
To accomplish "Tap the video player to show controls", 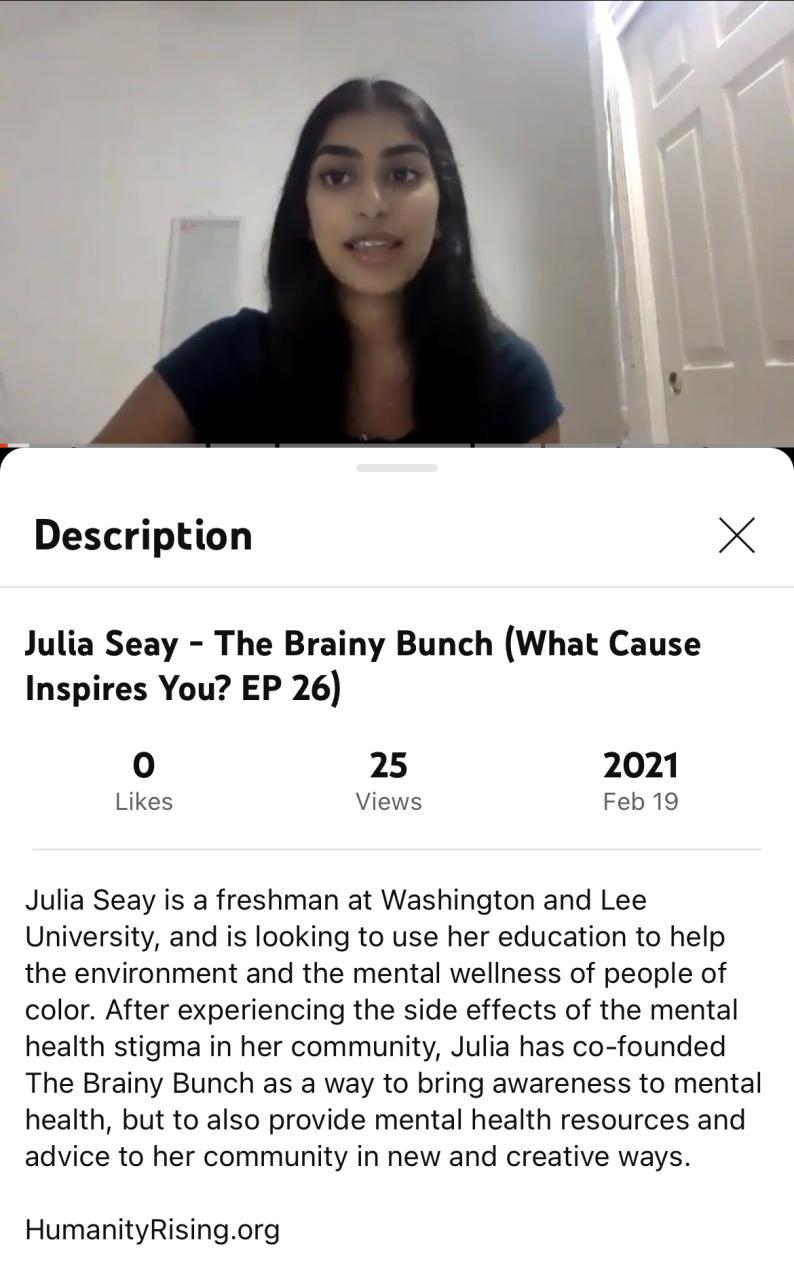I will (x=397, y=220).
